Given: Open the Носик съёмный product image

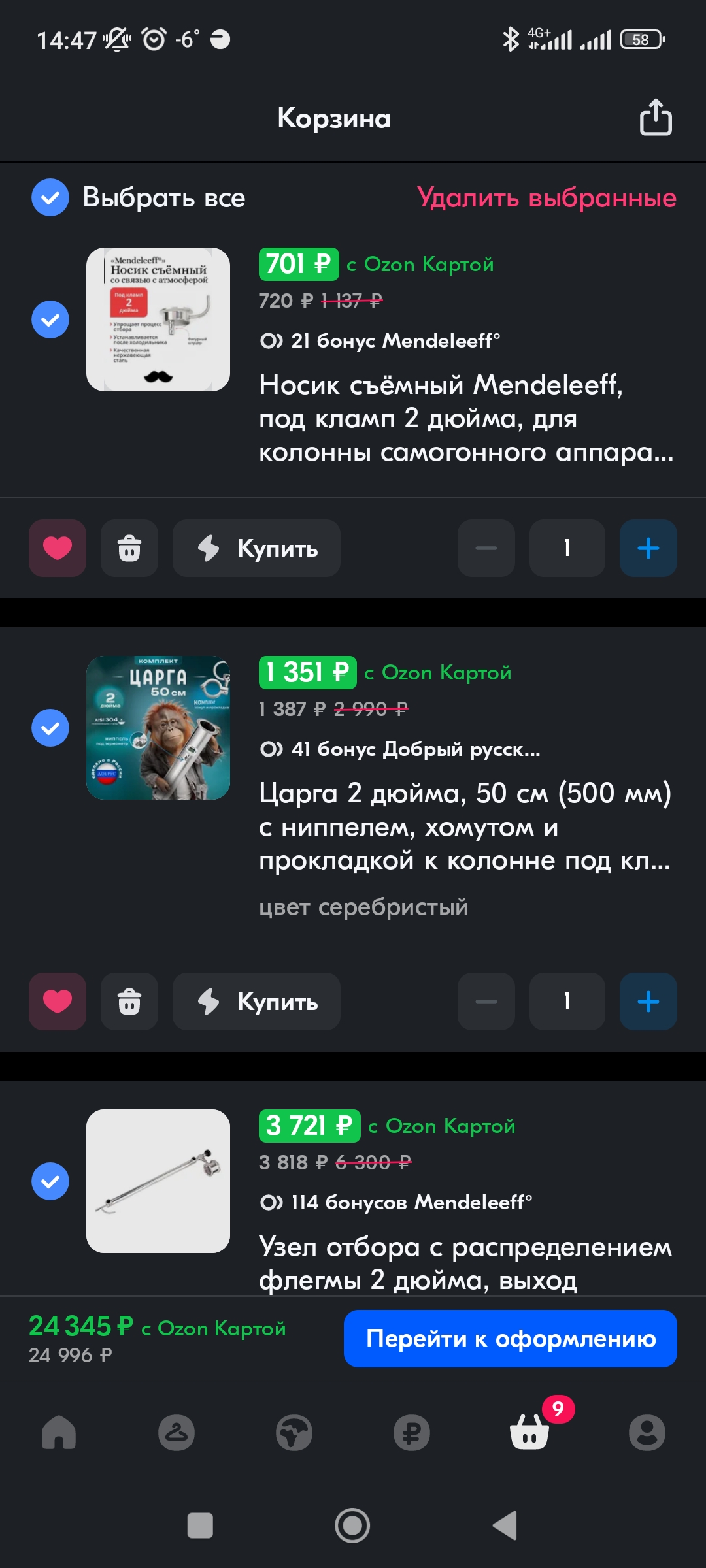Looking at the screenshot, I should click(x=158, y=319).
